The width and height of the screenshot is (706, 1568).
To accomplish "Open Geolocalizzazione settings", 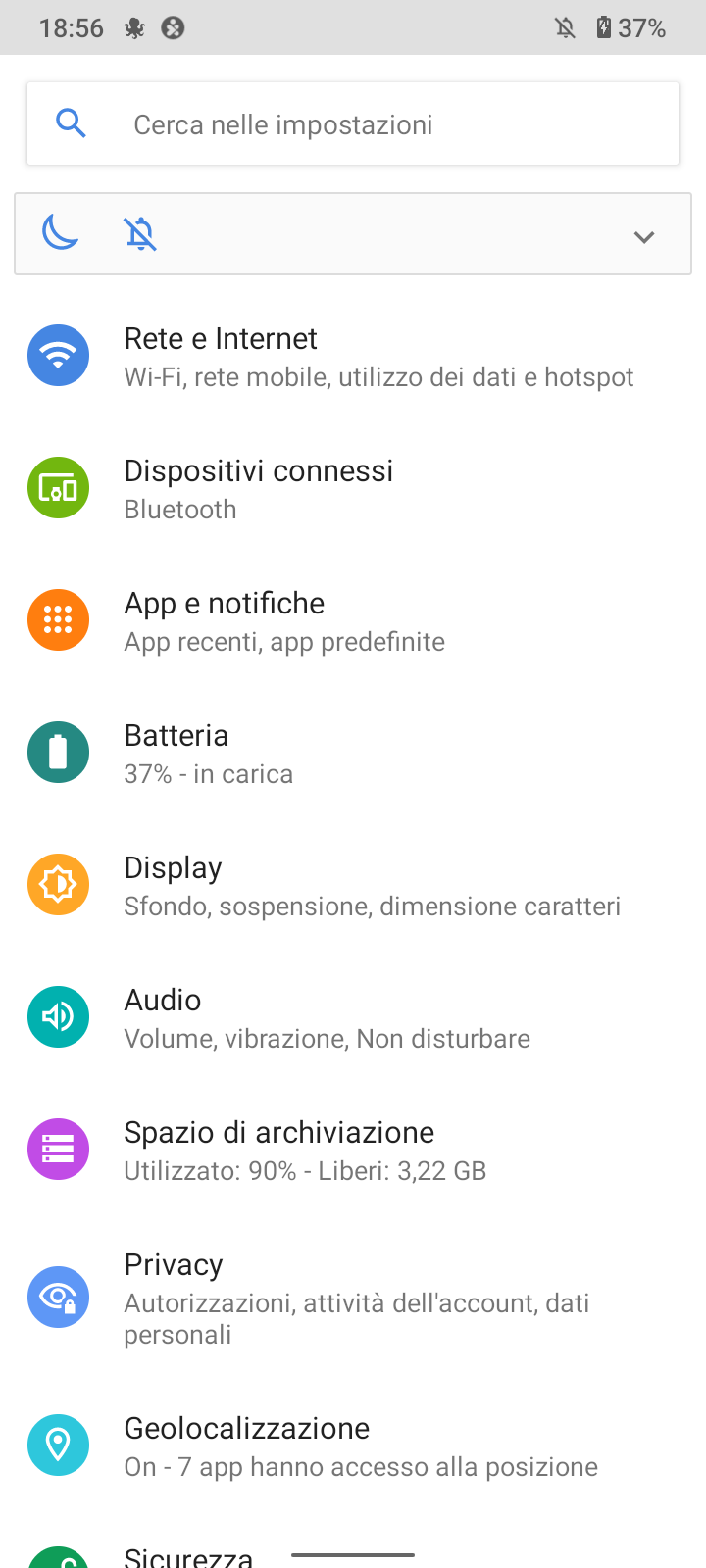I will 353,1445.
